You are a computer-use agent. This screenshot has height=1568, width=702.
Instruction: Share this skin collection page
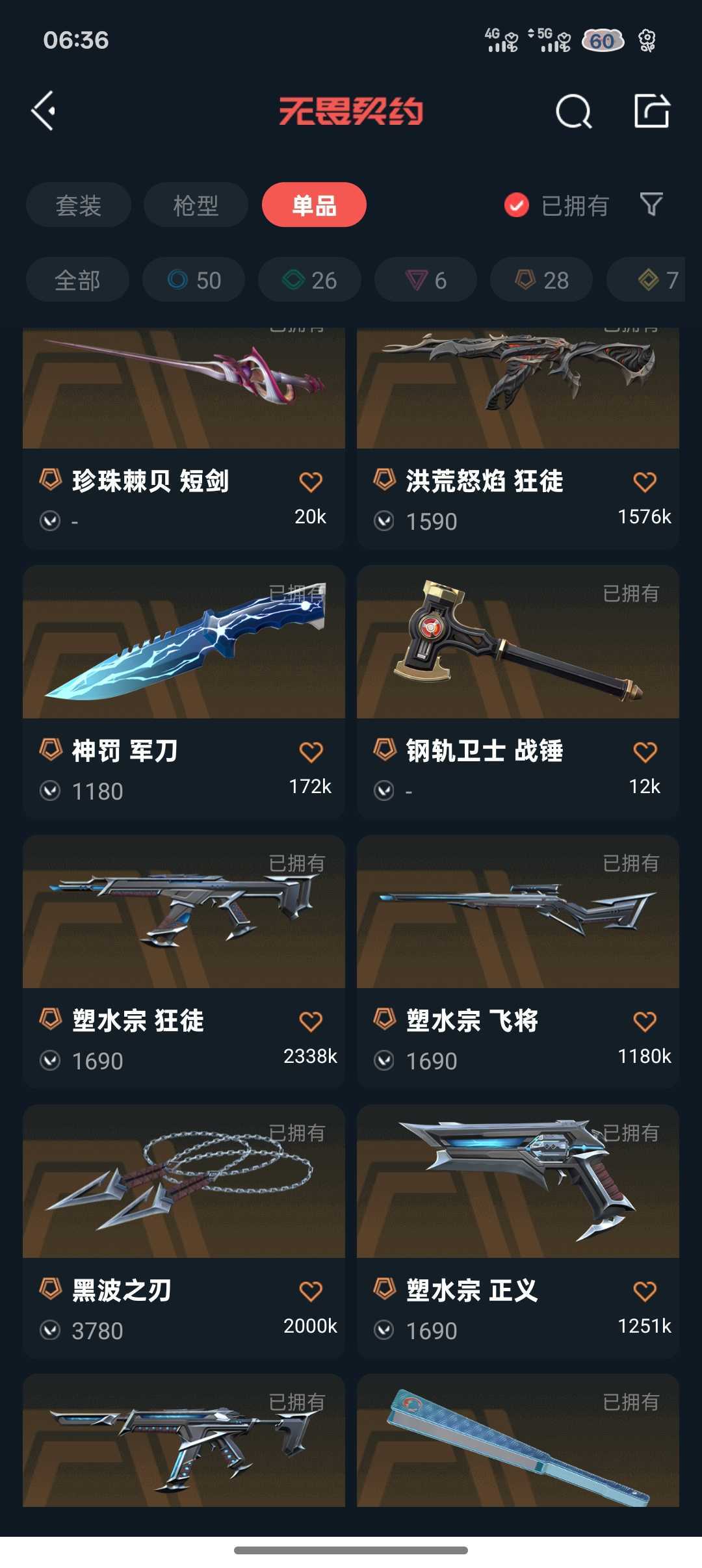pyautogui.click(x=651, y=111)
